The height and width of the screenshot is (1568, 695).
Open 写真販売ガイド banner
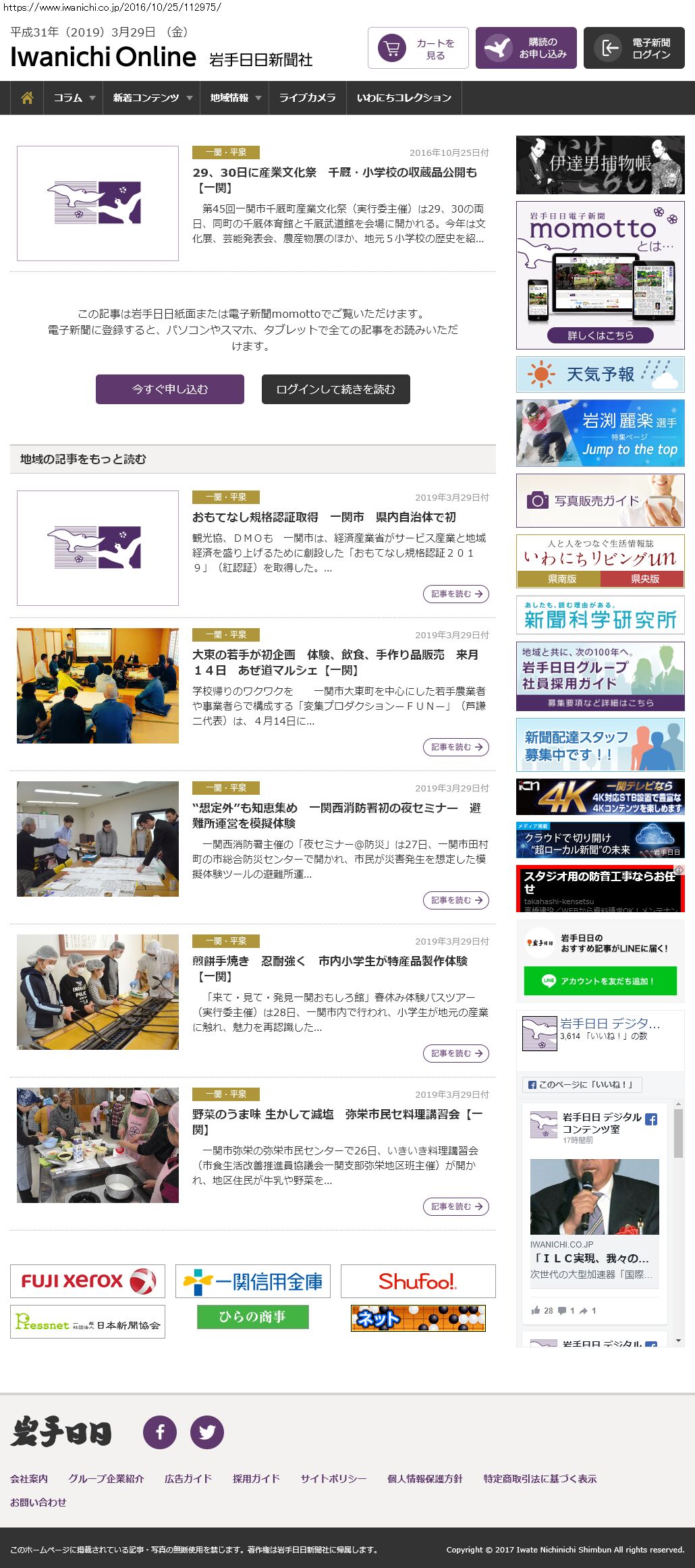coord(600,501)
